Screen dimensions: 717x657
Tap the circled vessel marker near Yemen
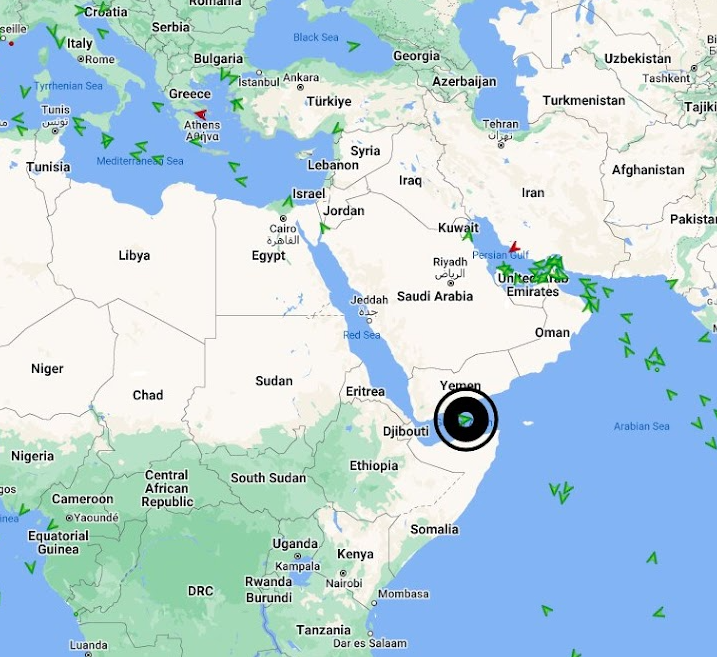tap(465, 420)
